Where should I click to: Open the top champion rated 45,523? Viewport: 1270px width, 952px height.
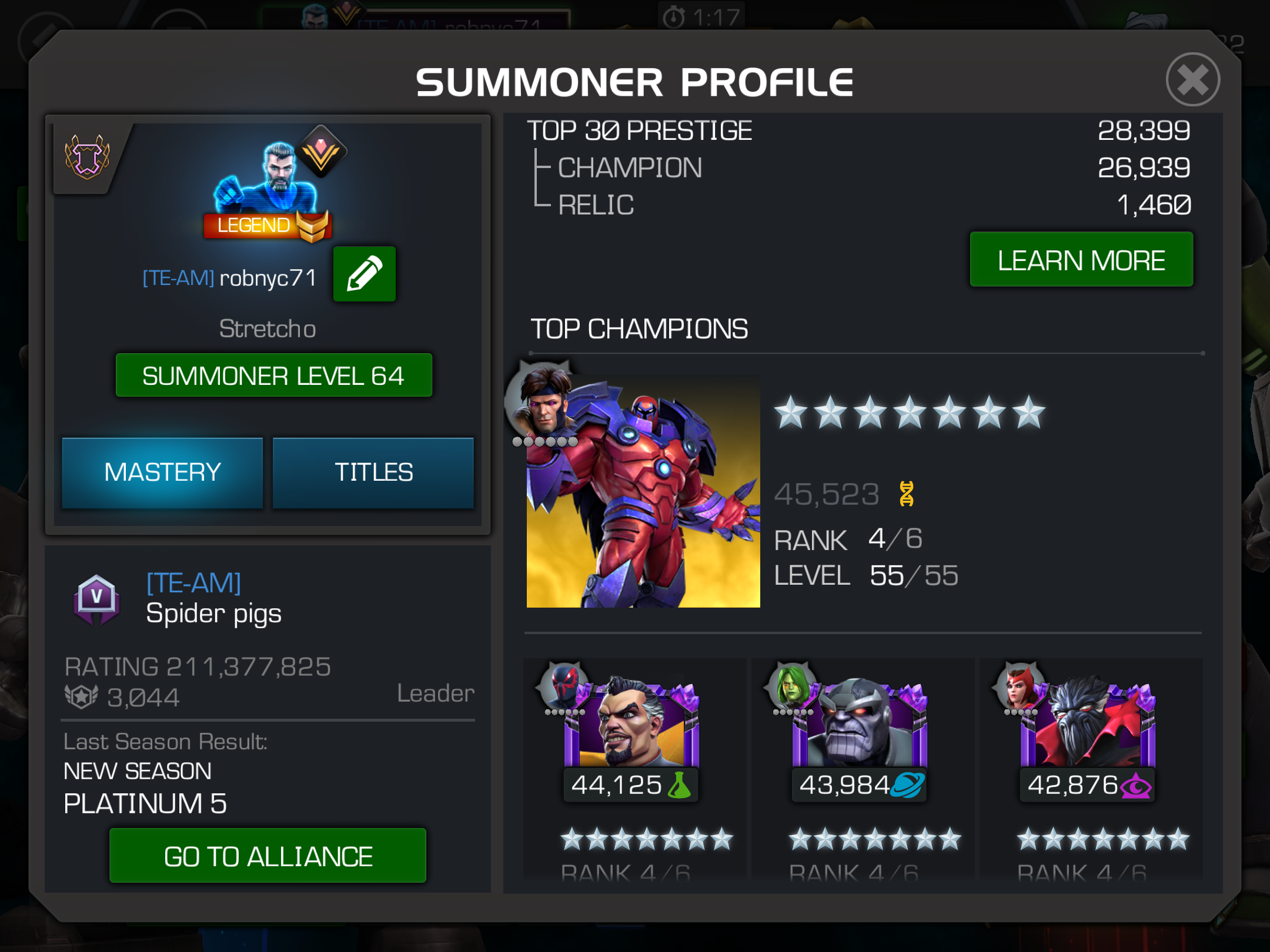[x=643, y=491]
